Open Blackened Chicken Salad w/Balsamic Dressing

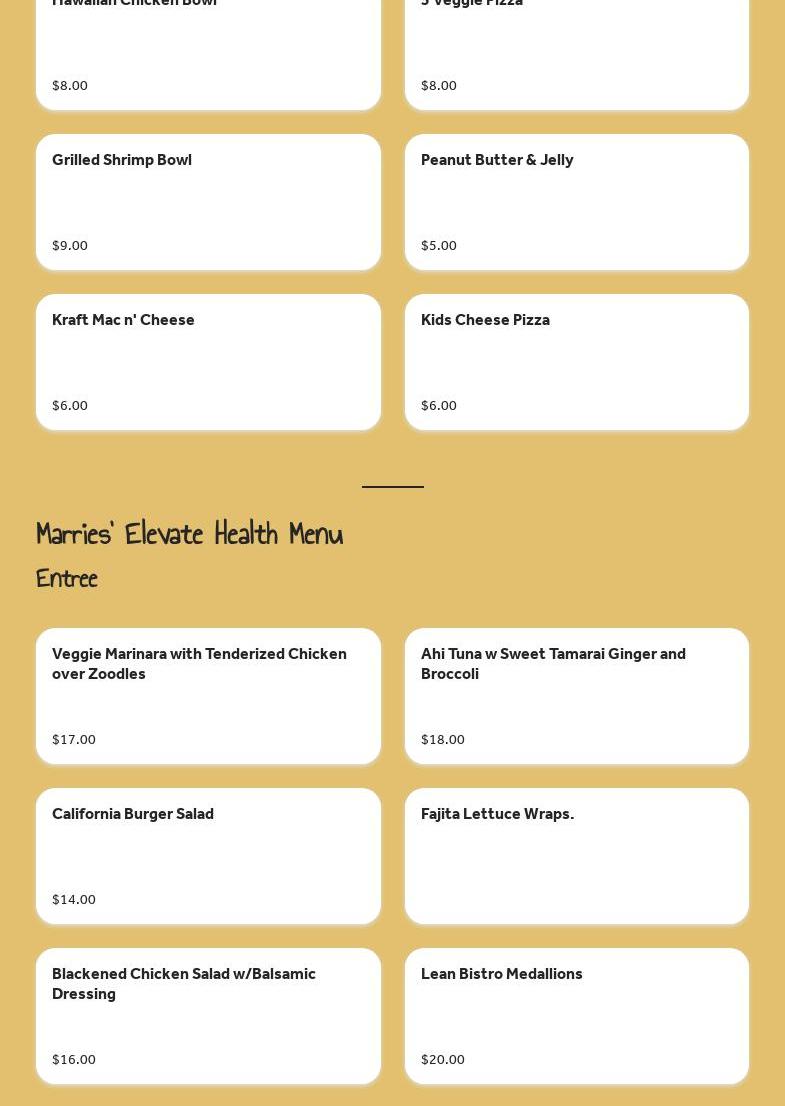[208, 1016]
